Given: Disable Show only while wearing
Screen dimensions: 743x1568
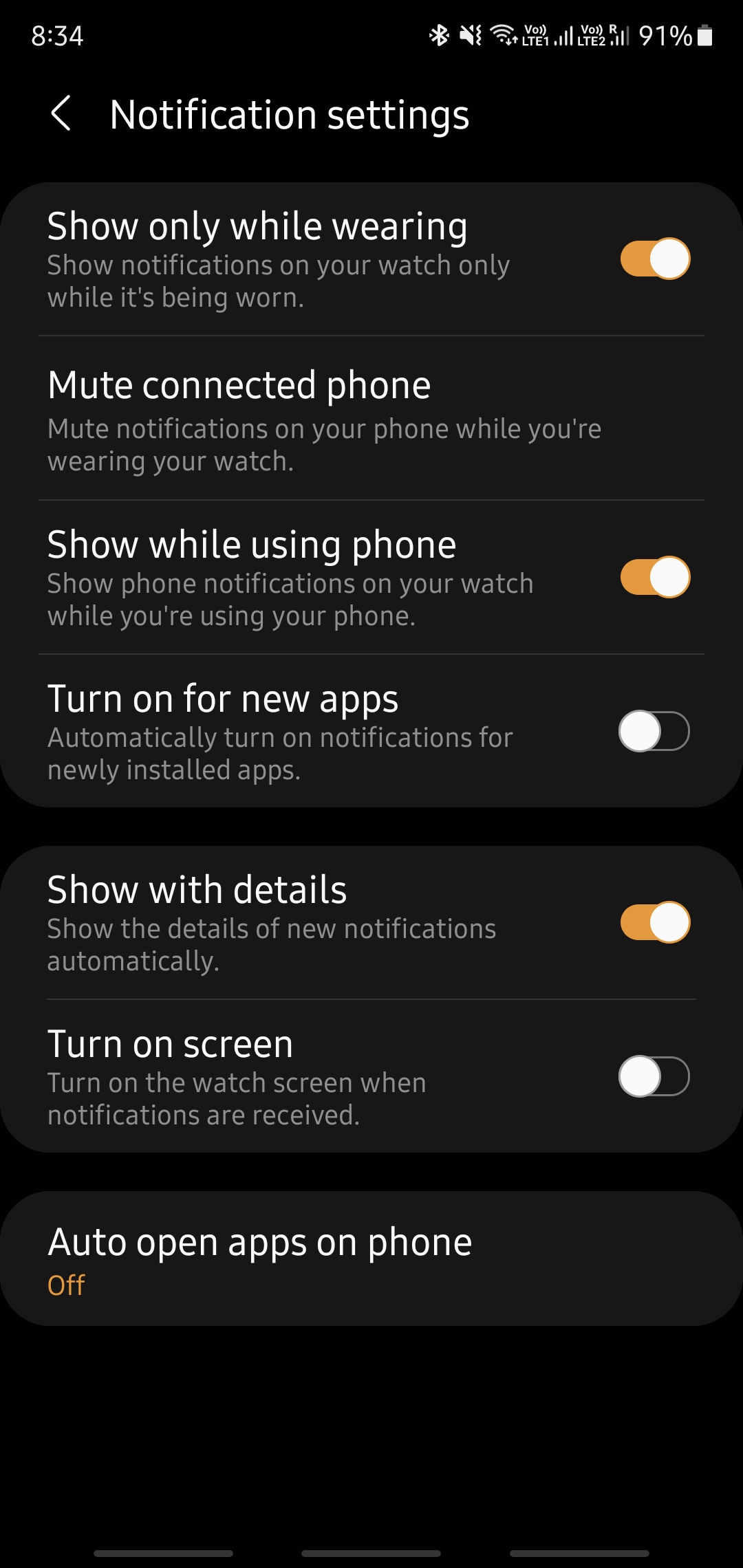Looking at the screenshot, I should pos(655,257).
